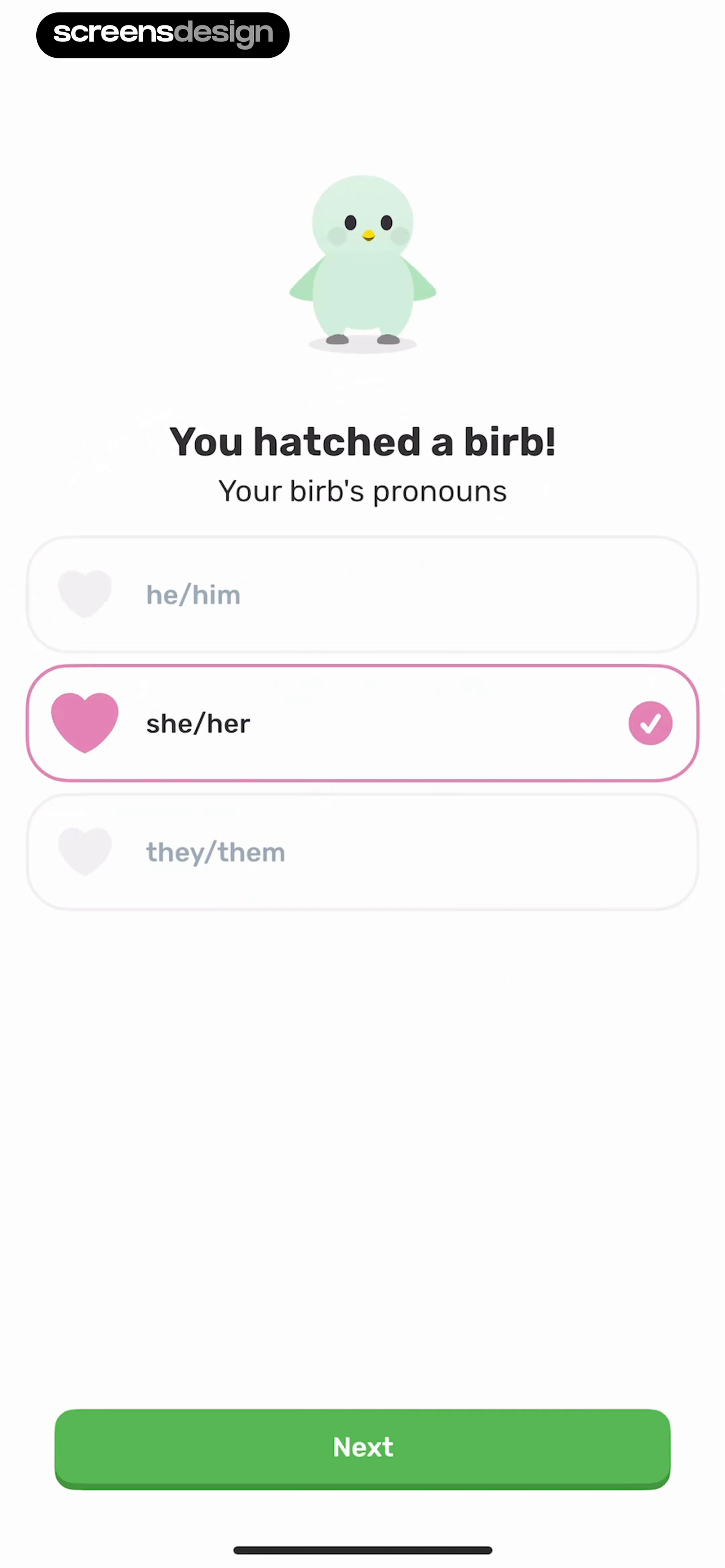This screenshot has height=1568, width=725.
Task: Choose she/her for your birb
Action: 362,723
